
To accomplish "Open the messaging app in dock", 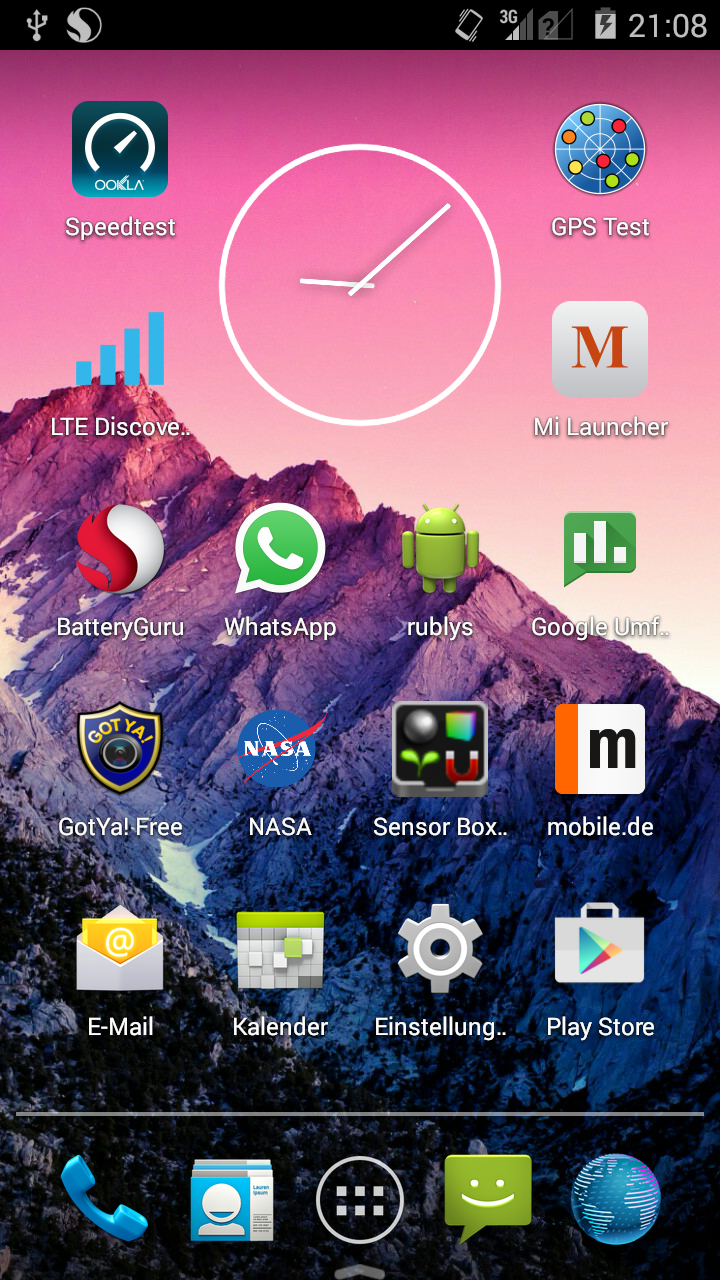I will pos(488,1198).
